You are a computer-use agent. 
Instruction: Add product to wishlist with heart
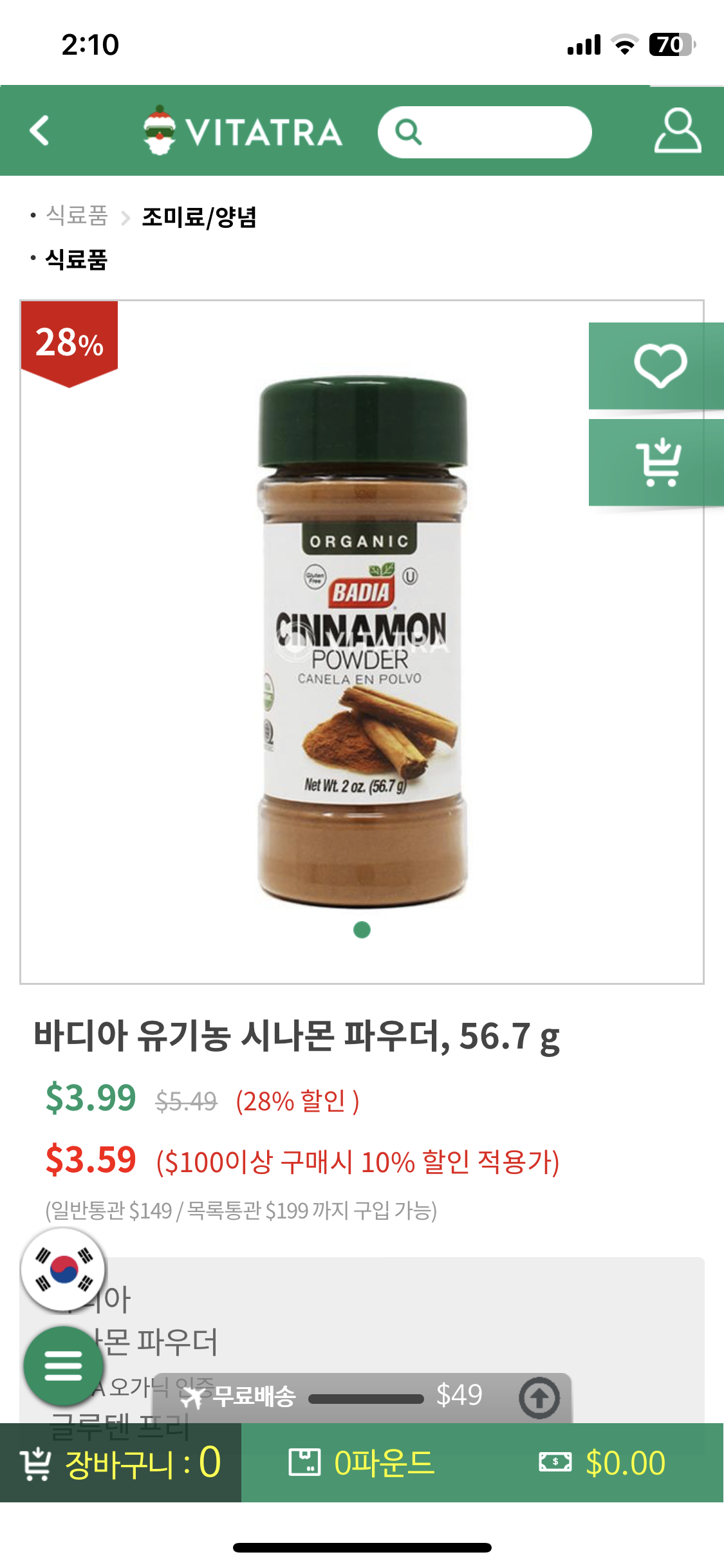(659, 366)
